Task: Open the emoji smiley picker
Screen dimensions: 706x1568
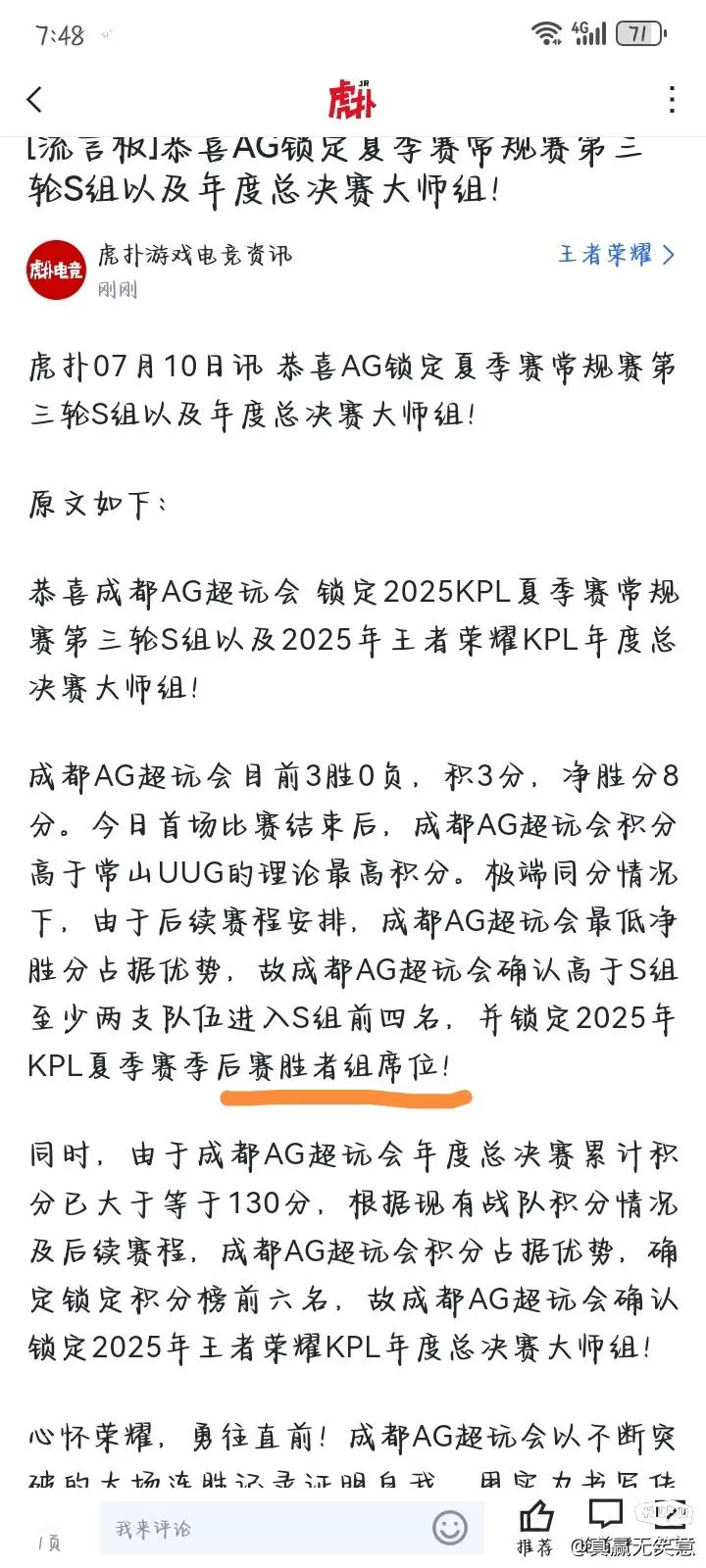Action: pos(451,1528)
